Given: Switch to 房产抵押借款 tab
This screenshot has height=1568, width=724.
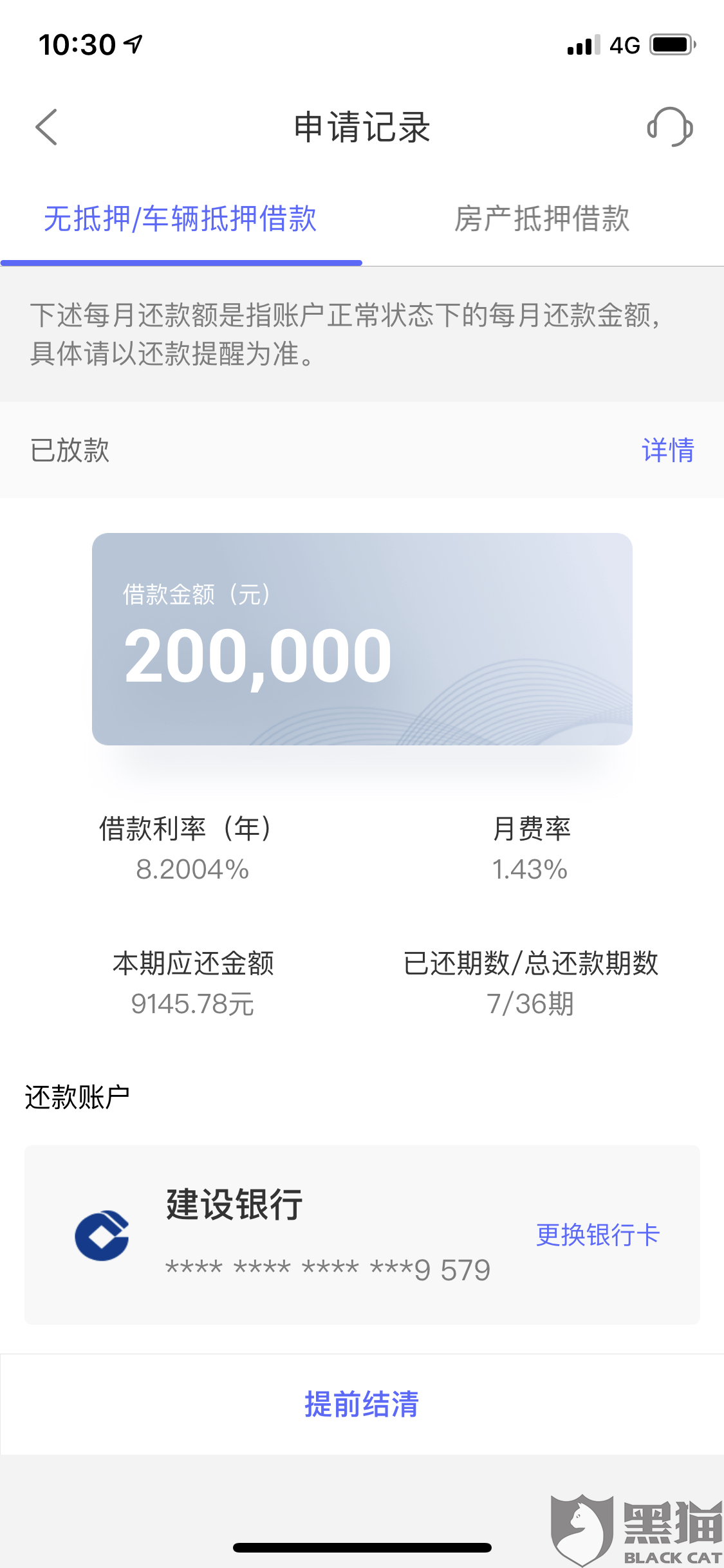Looking at the screenshot, I should (x=542, y=219).
